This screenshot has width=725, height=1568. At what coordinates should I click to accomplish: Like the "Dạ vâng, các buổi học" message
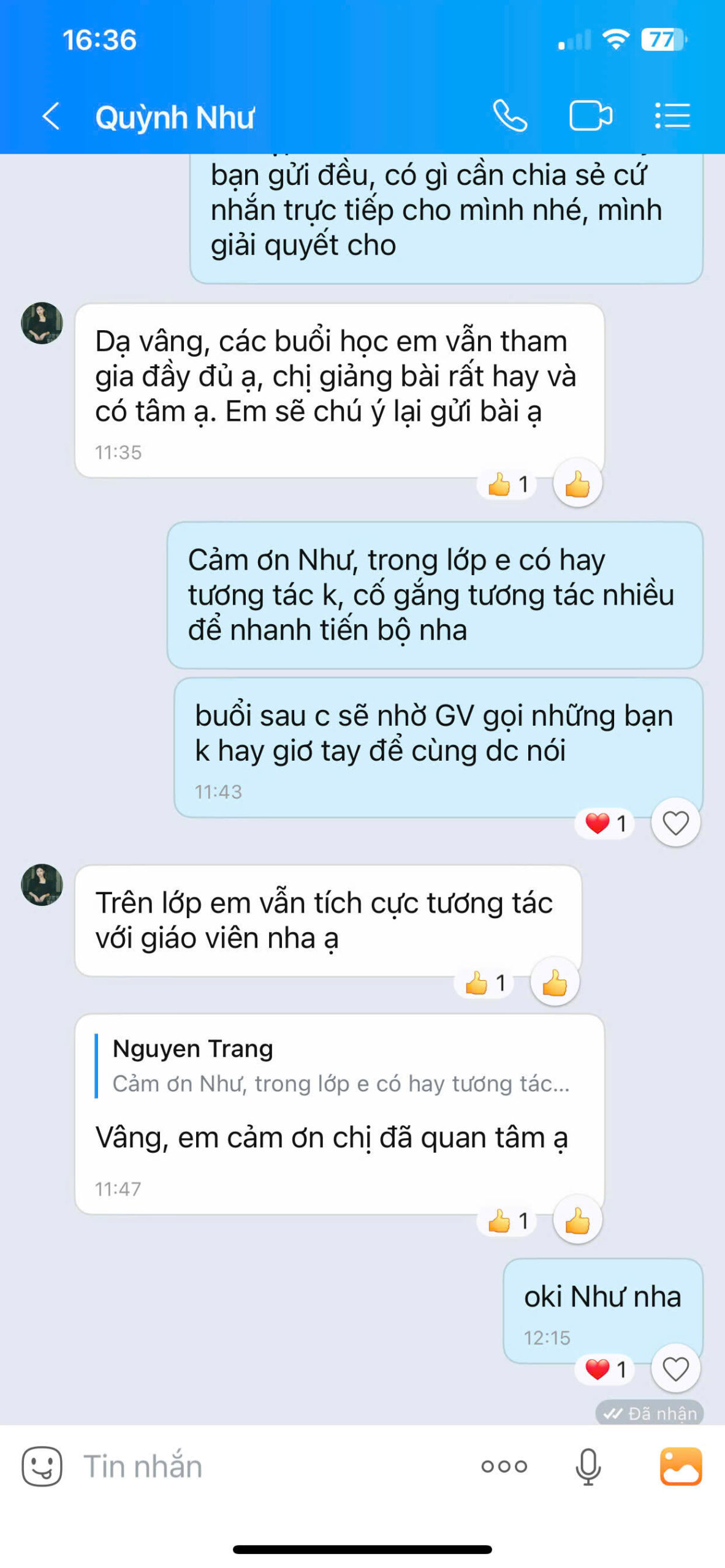coord(577,484)
